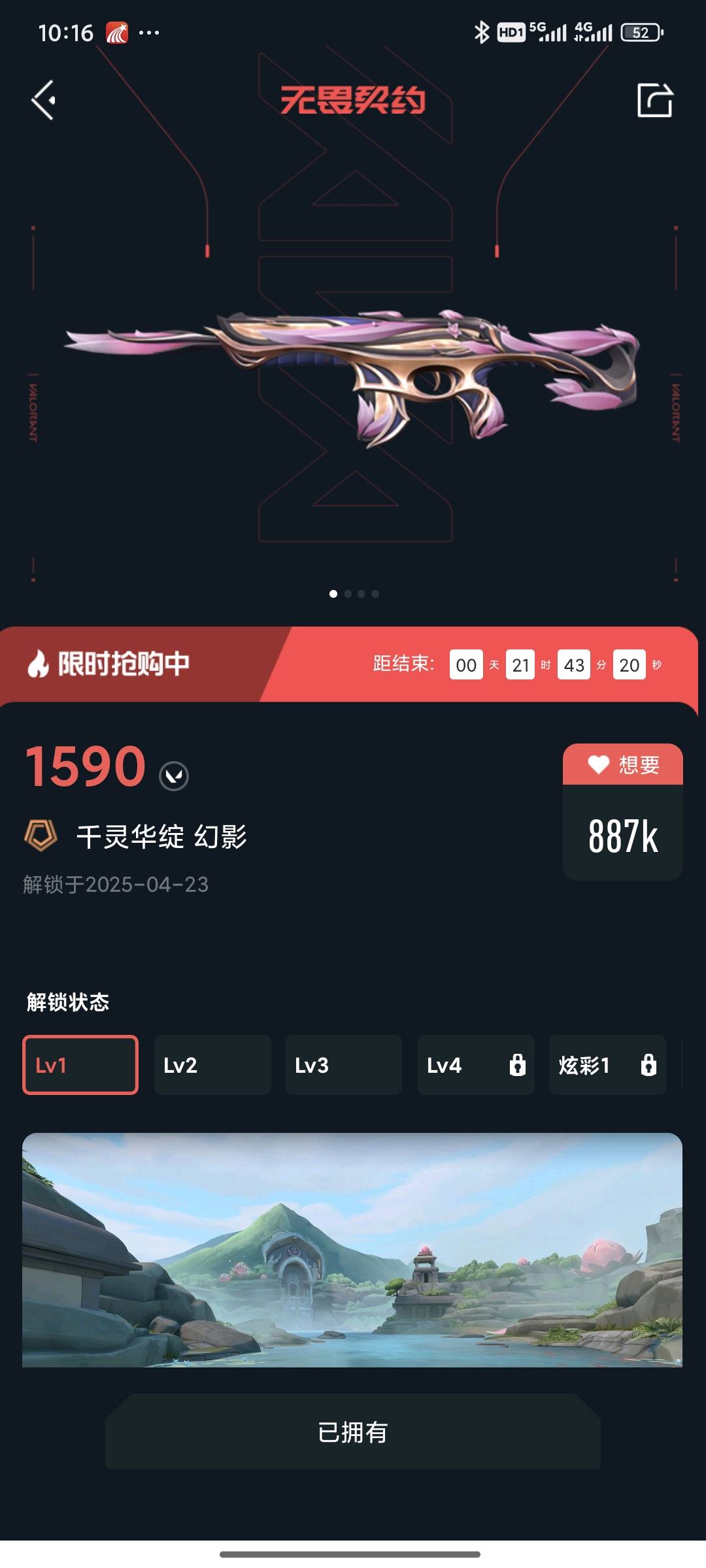Screen dimensions: 706x1568
Task: Share this weapon skin page
Action: point(654,100)
